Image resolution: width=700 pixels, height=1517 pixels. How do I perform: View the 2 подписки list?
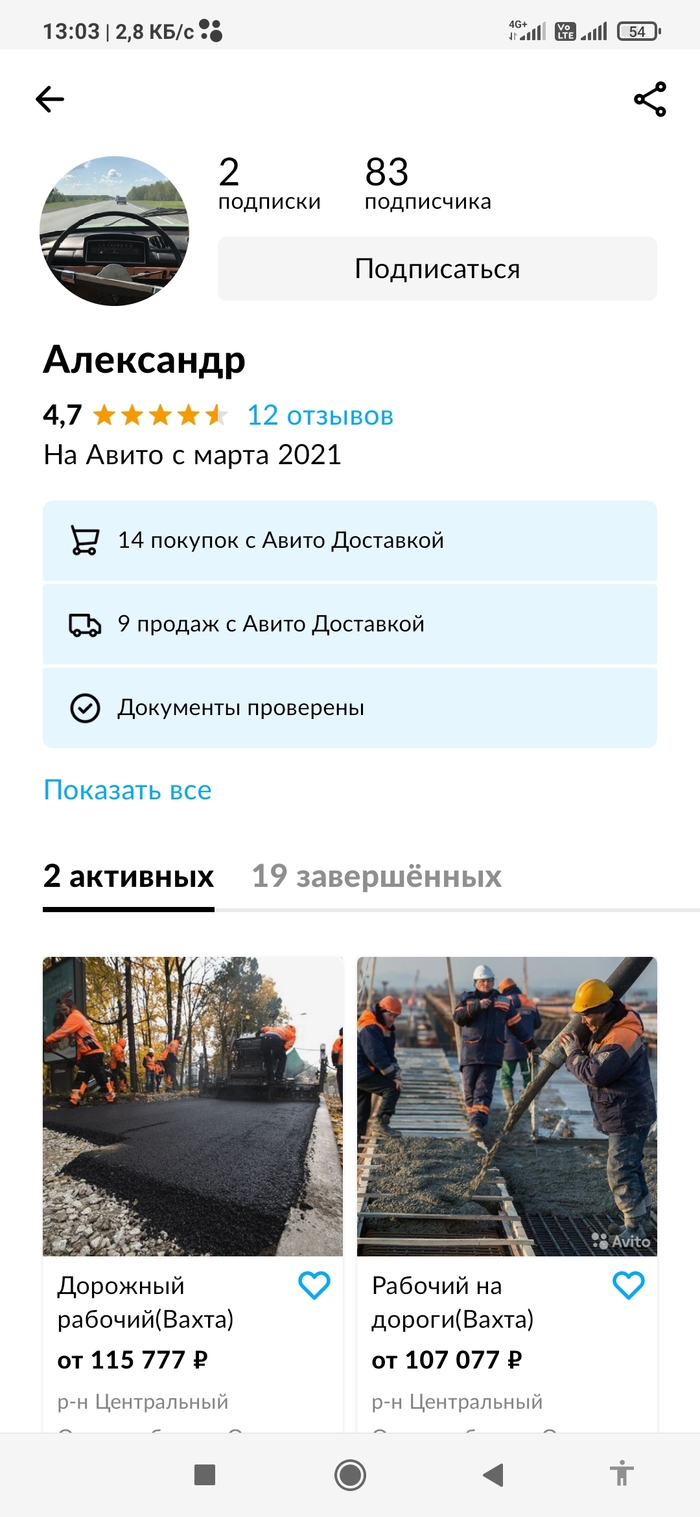coord(269,185)
